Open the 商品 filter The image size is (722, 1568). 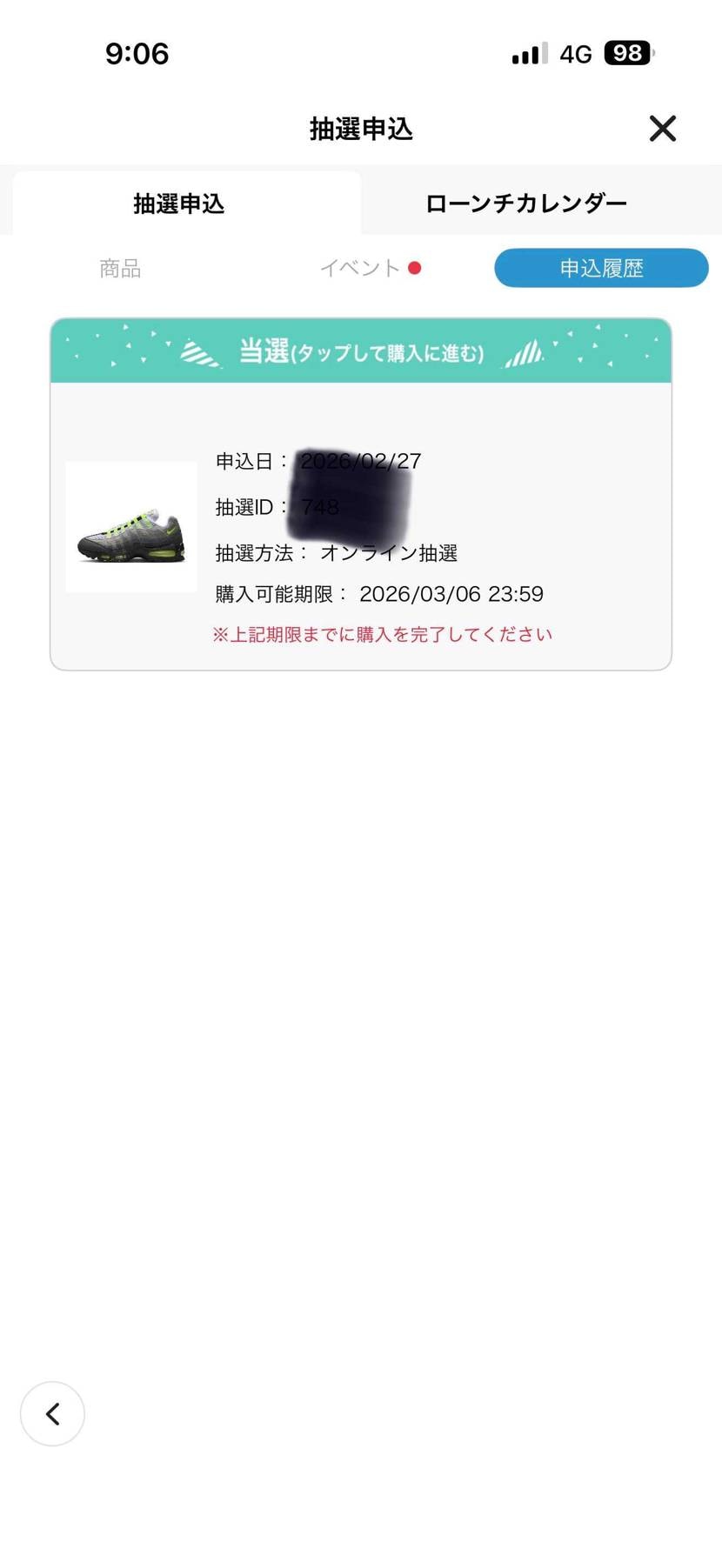(x=119, y=268)
